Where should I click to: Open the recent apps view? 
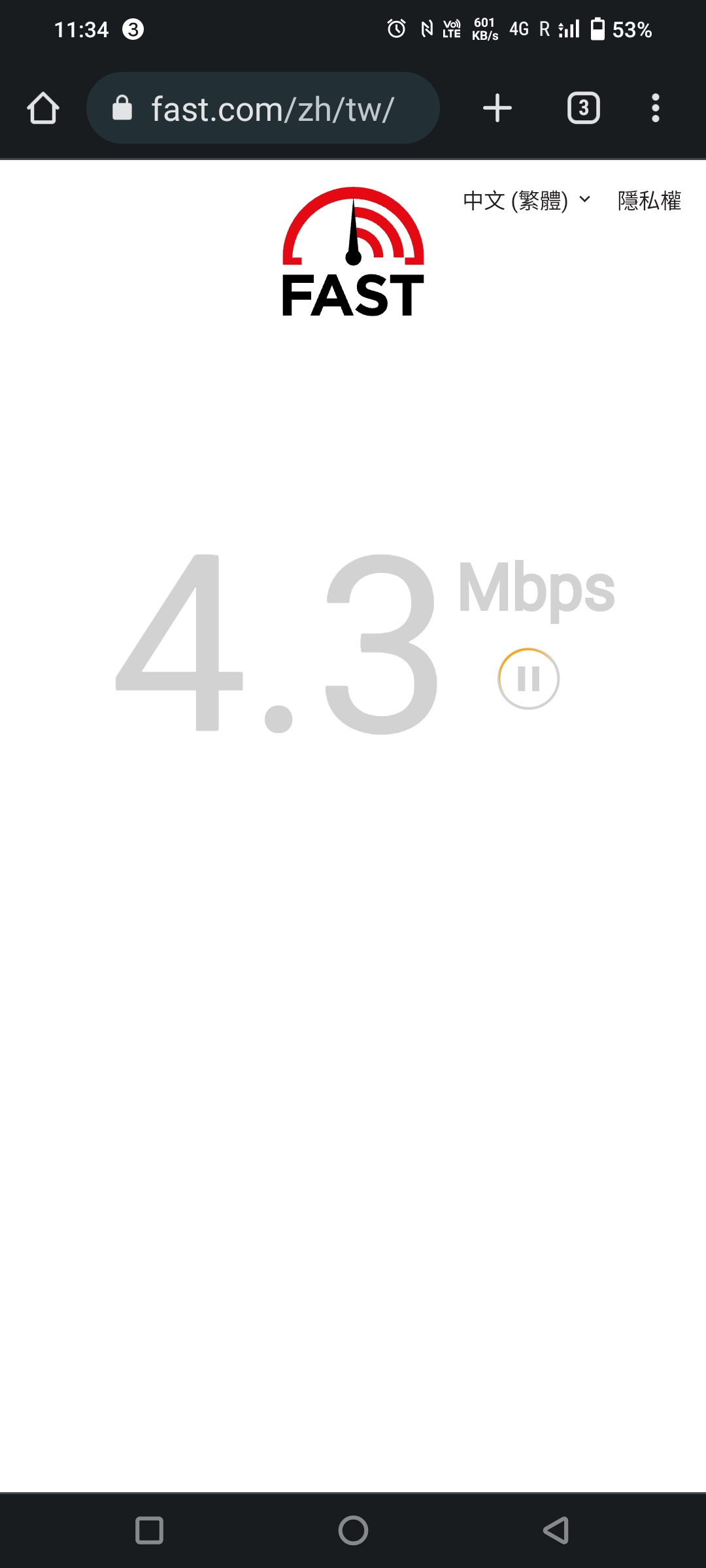click(149, 1530)
